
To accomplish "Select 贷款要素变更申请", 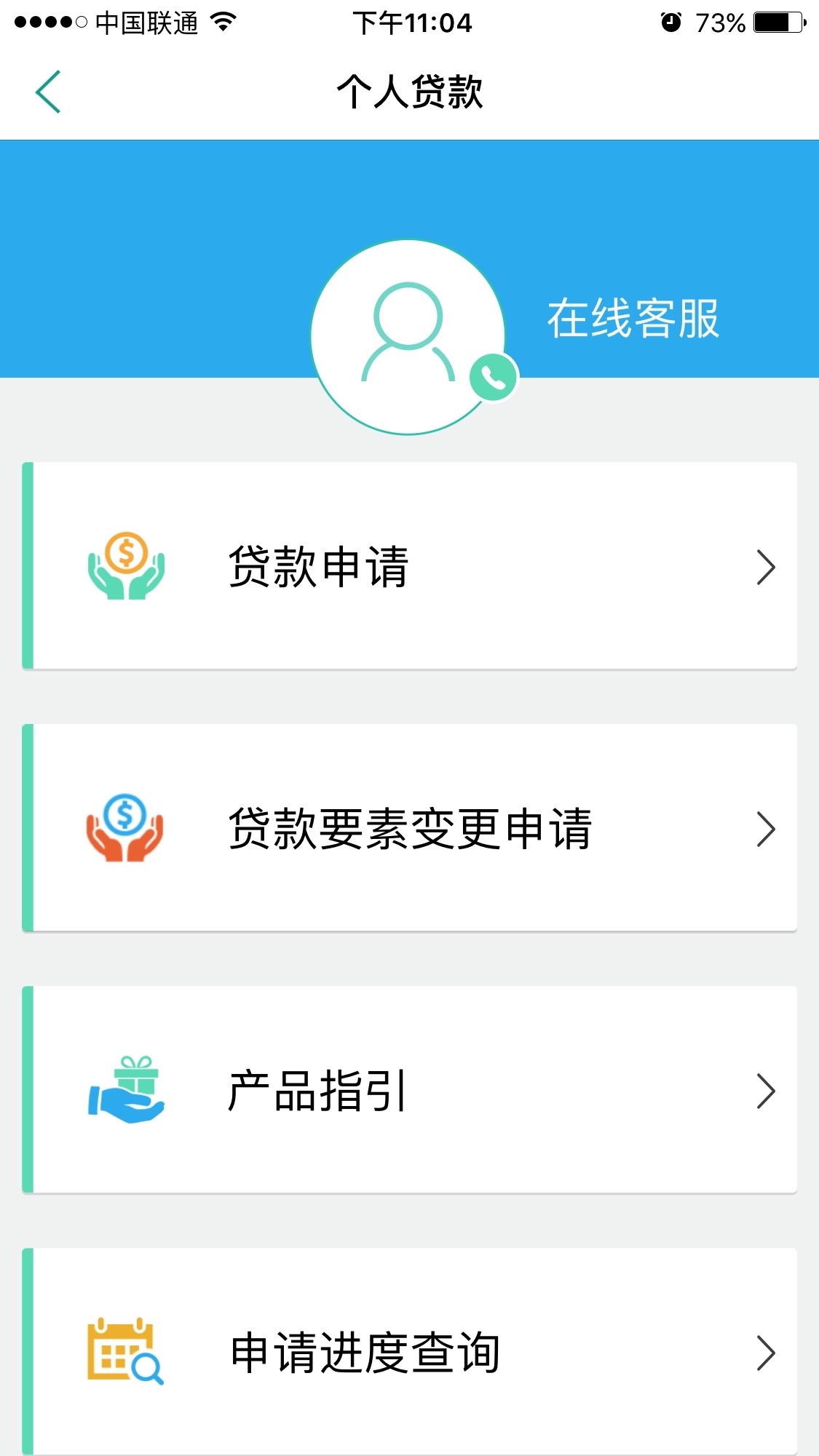I will point(410,828).
